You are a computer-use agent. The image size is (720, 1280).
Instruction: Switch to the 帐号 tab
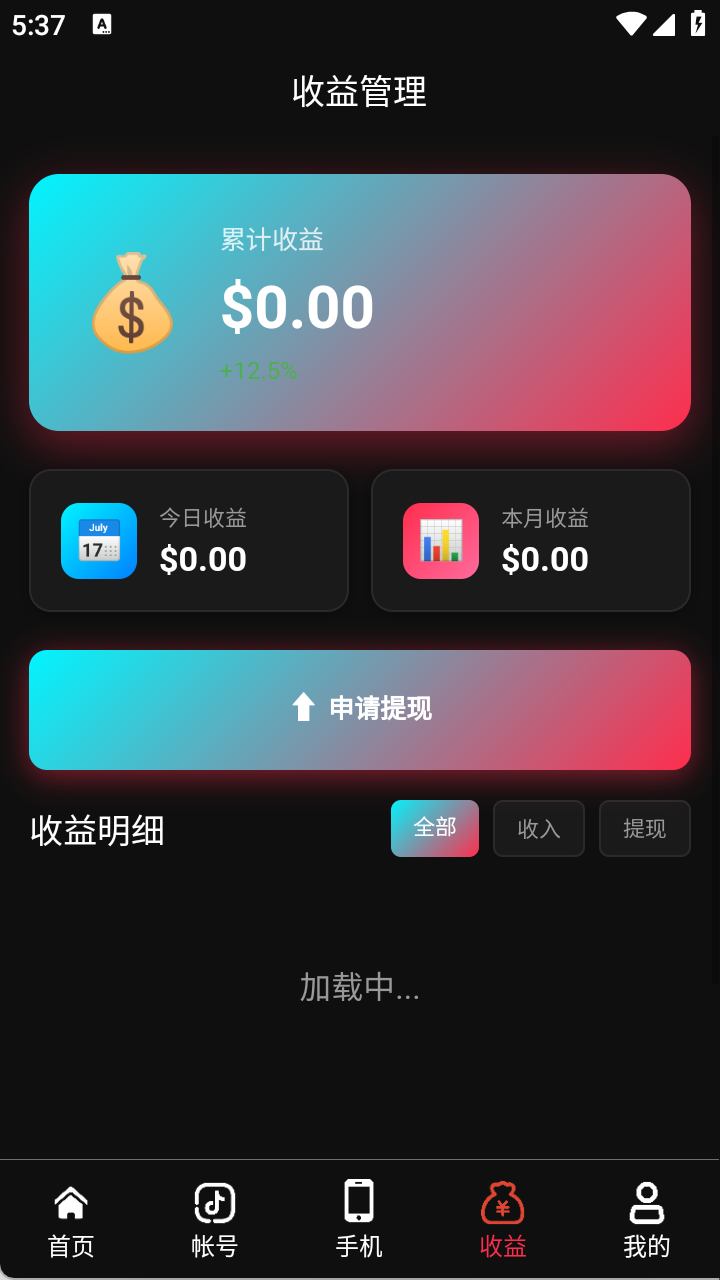214,1220
